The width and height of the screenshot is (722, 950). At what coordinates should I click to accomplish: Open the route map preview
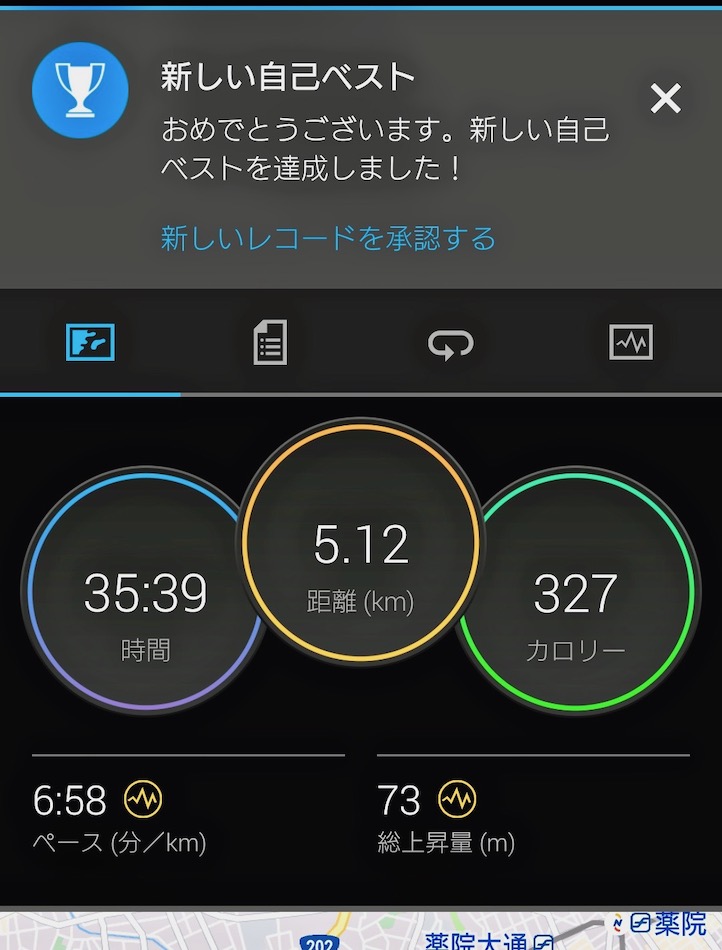[361, 932]
